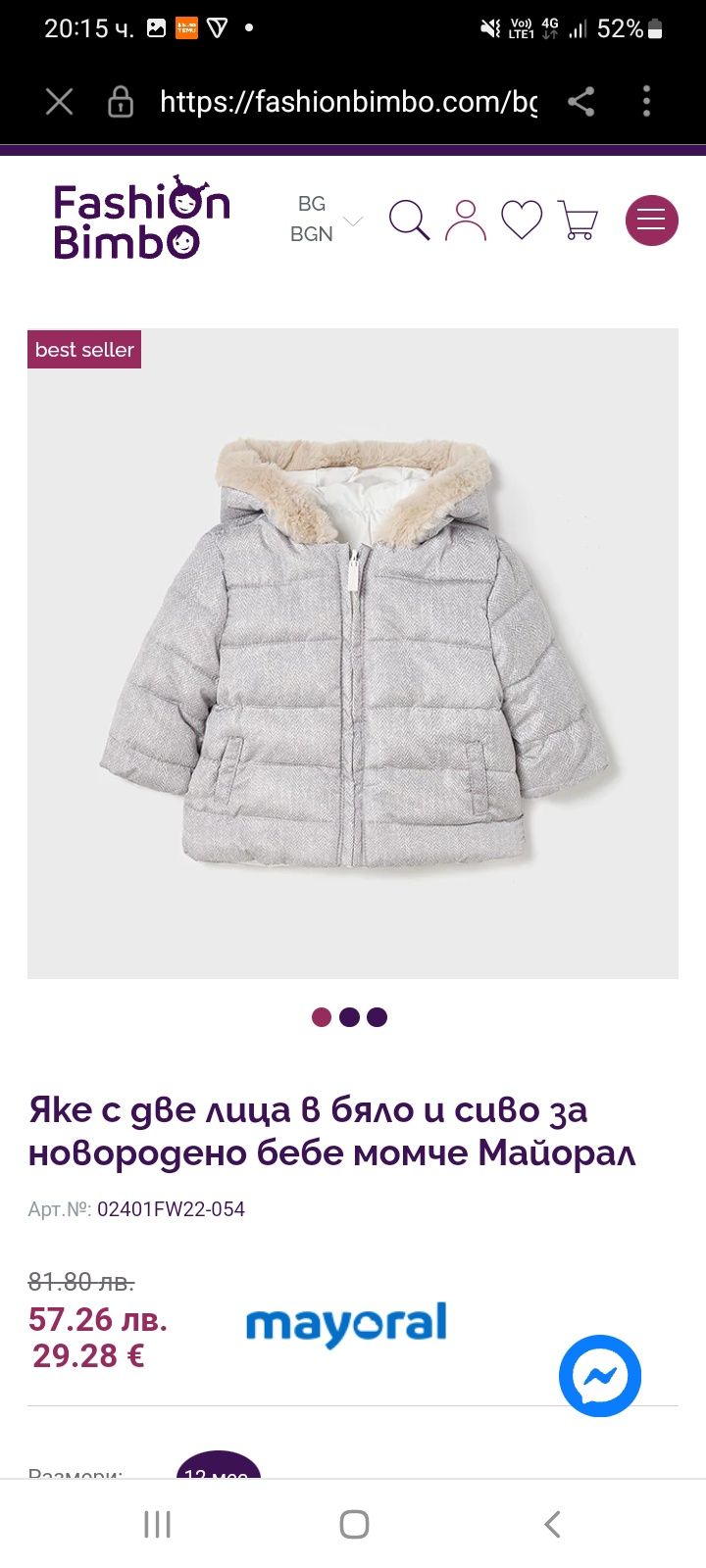Image resolution: width=706 pixels, height=1568 pixels.
Task: Open the browser overflow menu
Action: (646, 102)
